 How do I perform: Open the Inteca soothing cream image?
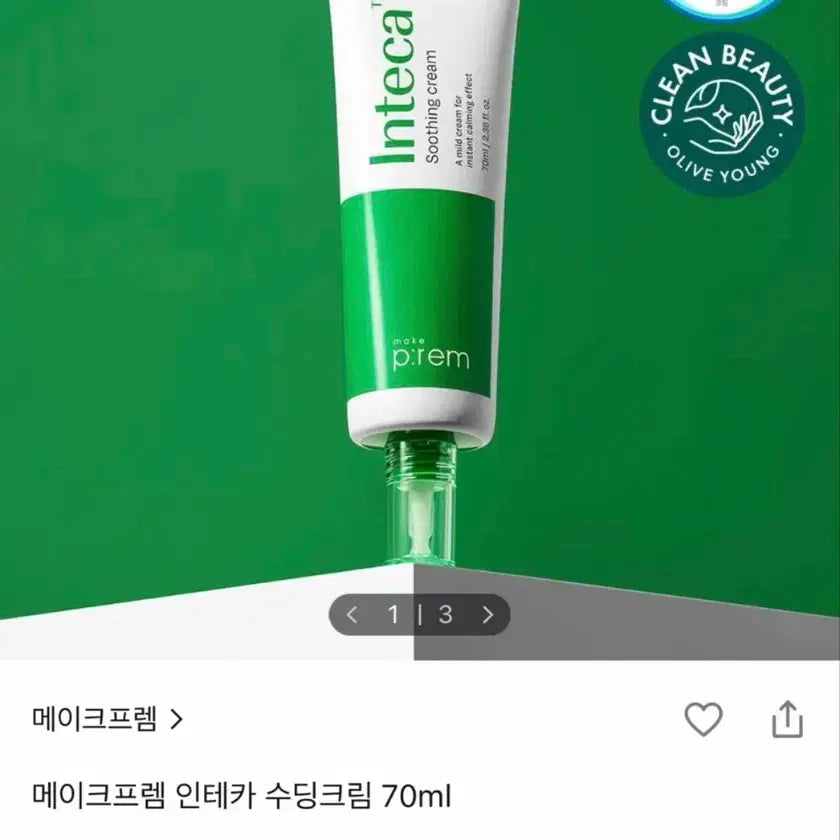[420, 300]
